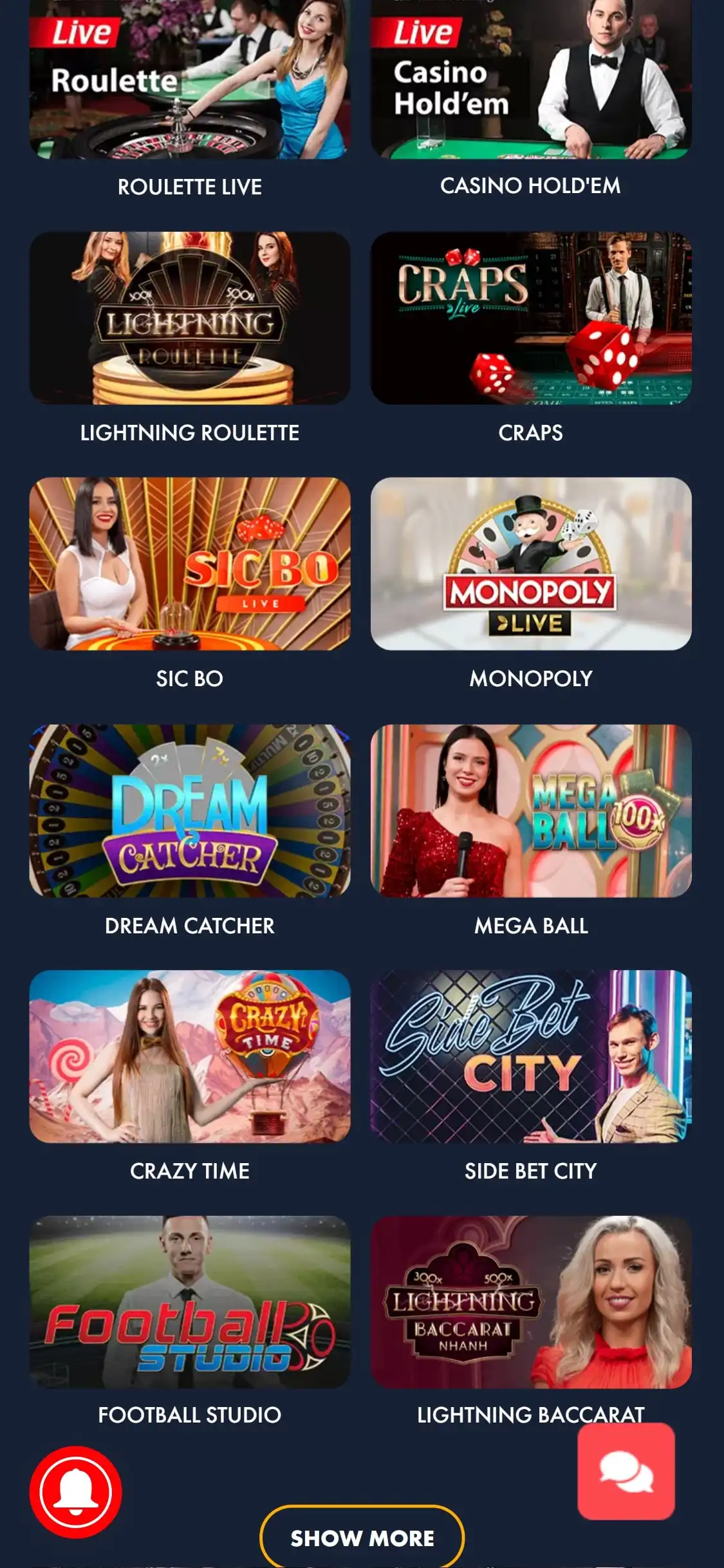Tap the Show More button
724x1568 pixels.
362,1538
